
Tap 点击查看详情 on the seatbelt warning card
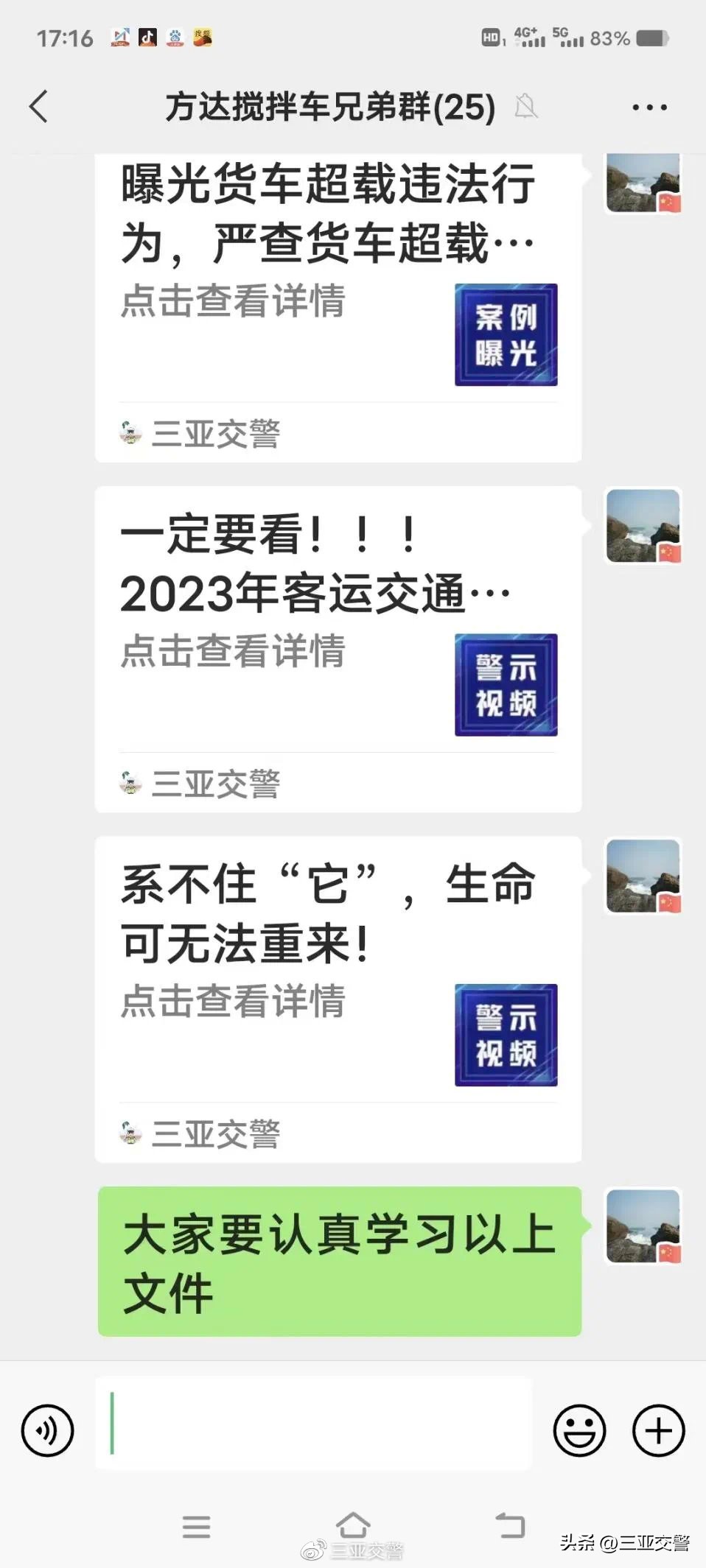233,999
